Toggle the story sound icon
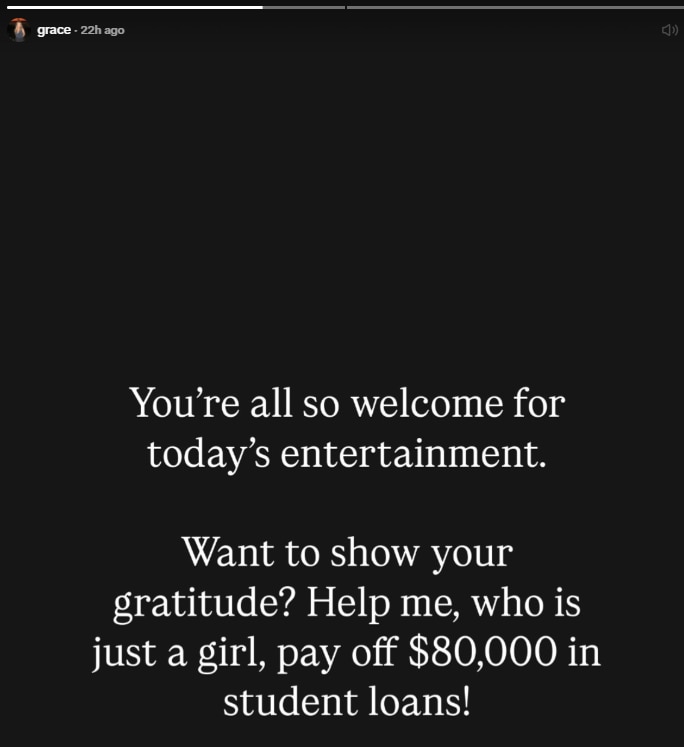 pos(669,30)
